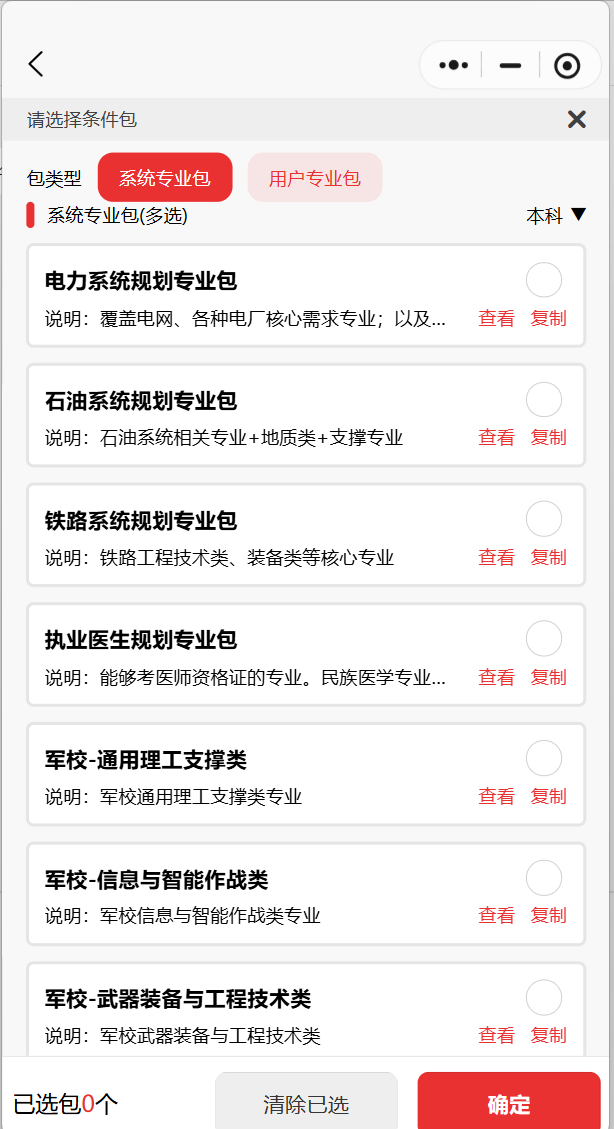Minimize the mini program
The width and height of the screenshot is (614, 1129).
click(510, 66)
